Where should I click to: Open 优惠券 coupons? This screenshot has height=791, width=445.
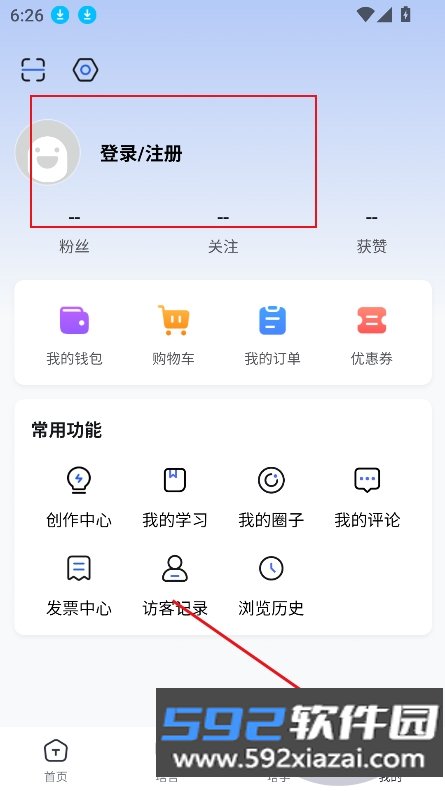(372, 334)
